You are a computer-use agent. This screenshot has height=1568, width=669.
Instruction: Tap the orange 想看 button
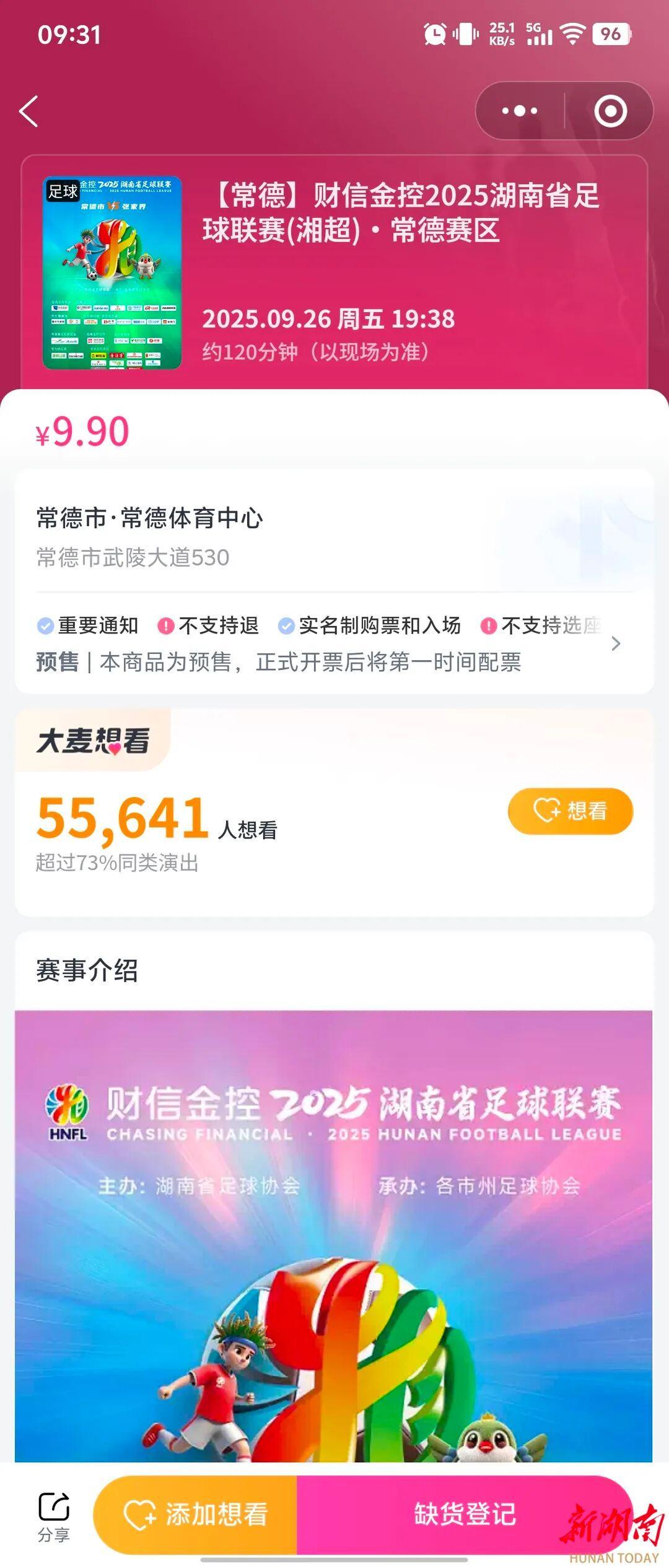point(570,811)
